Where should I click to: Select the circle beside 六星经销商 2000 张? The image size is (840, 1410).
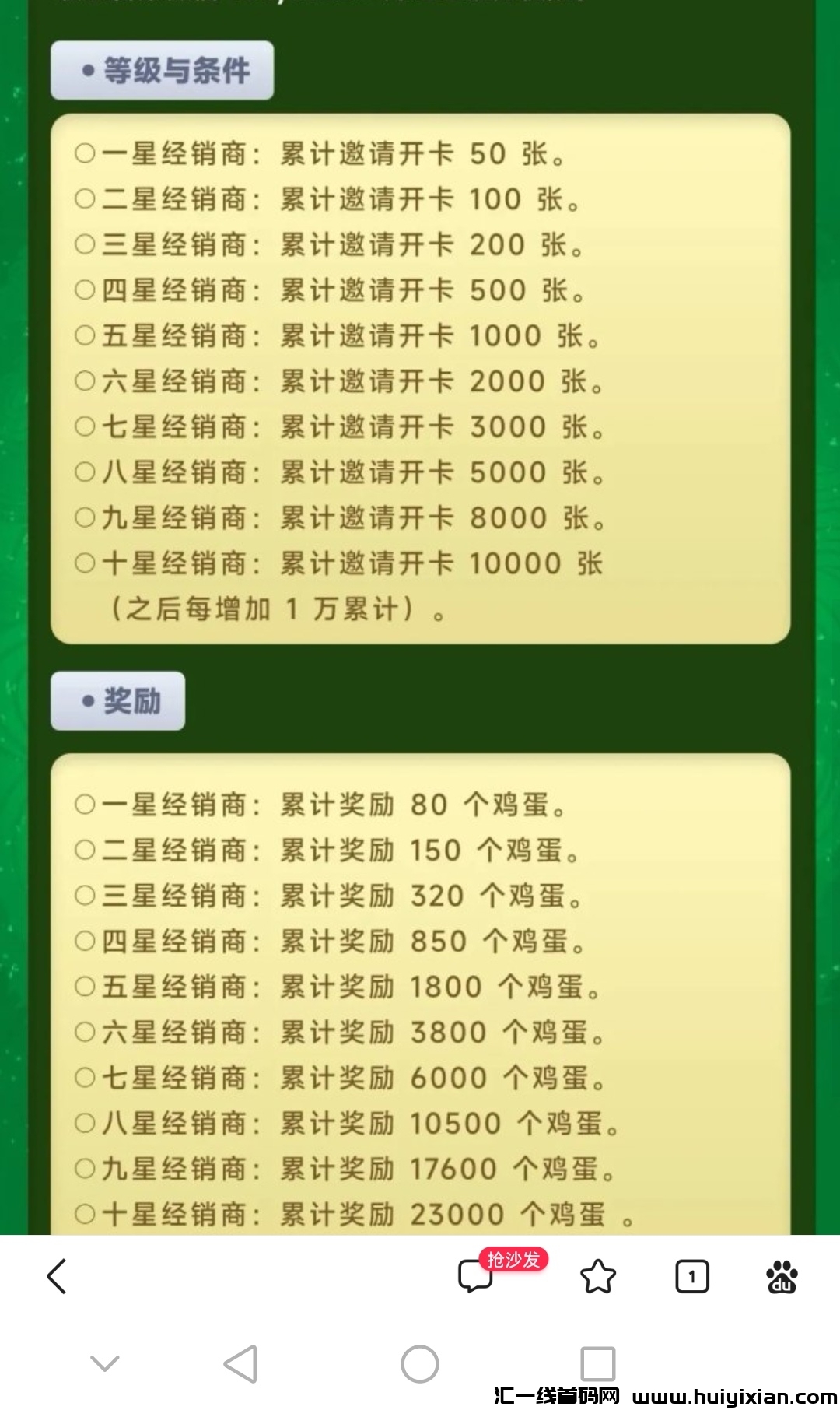click(86, 381)
